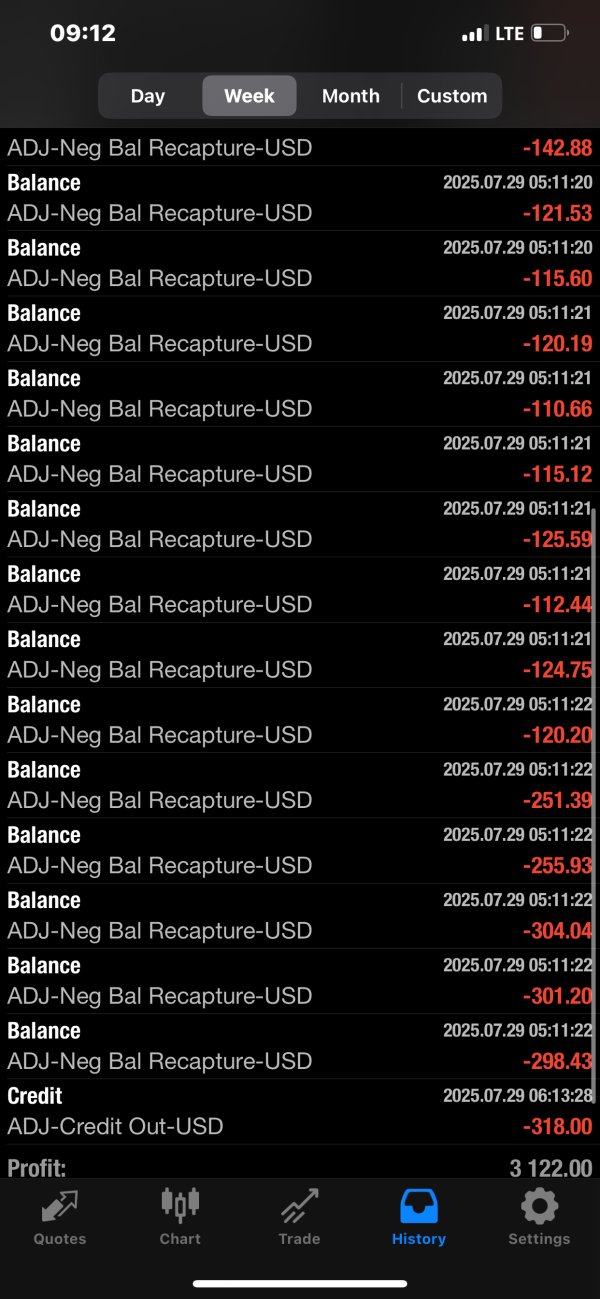This screenshot has height=1299, width=600.
Task: Choose the Custom date range
Action: click(x=452, y=96)
